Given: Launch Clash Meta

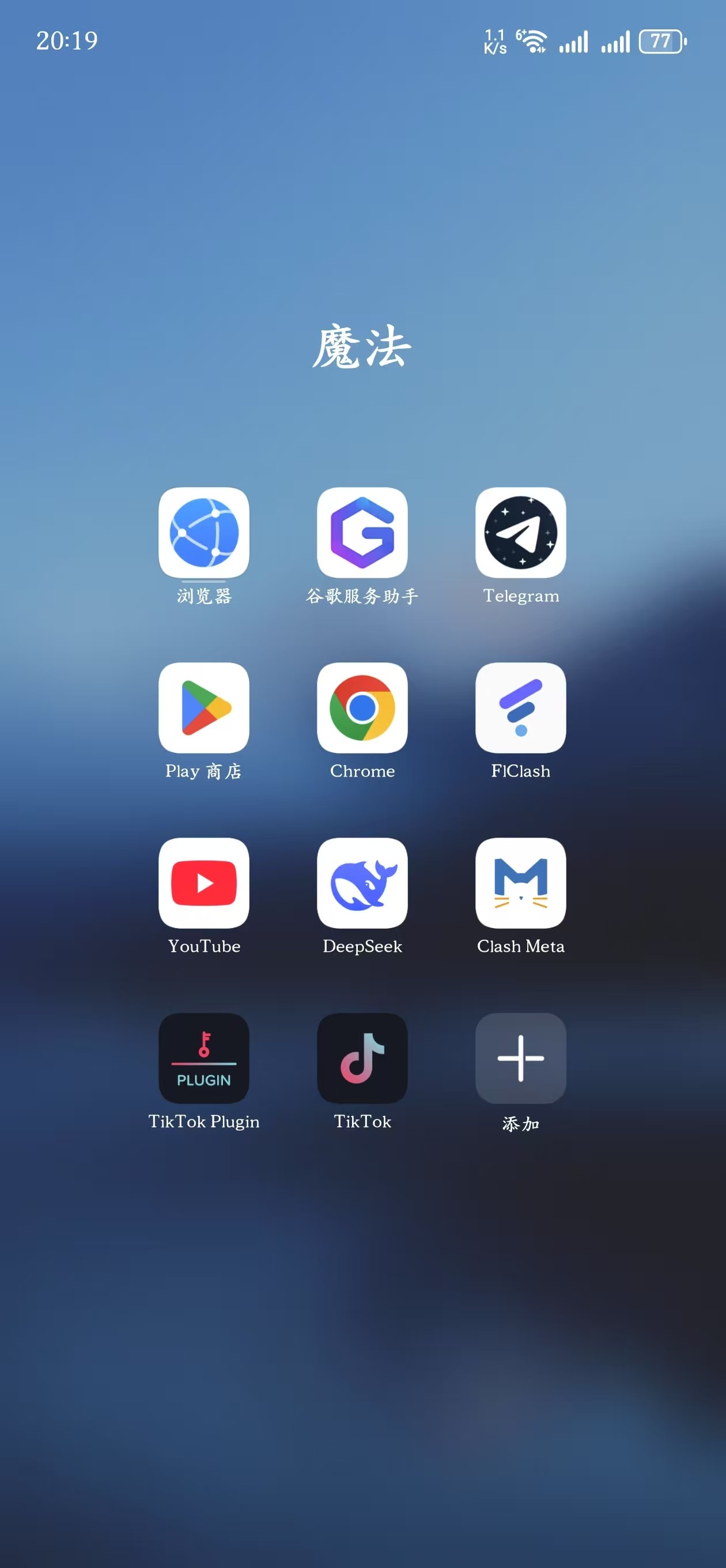Looking at the screenshot, I should point(520,883).
